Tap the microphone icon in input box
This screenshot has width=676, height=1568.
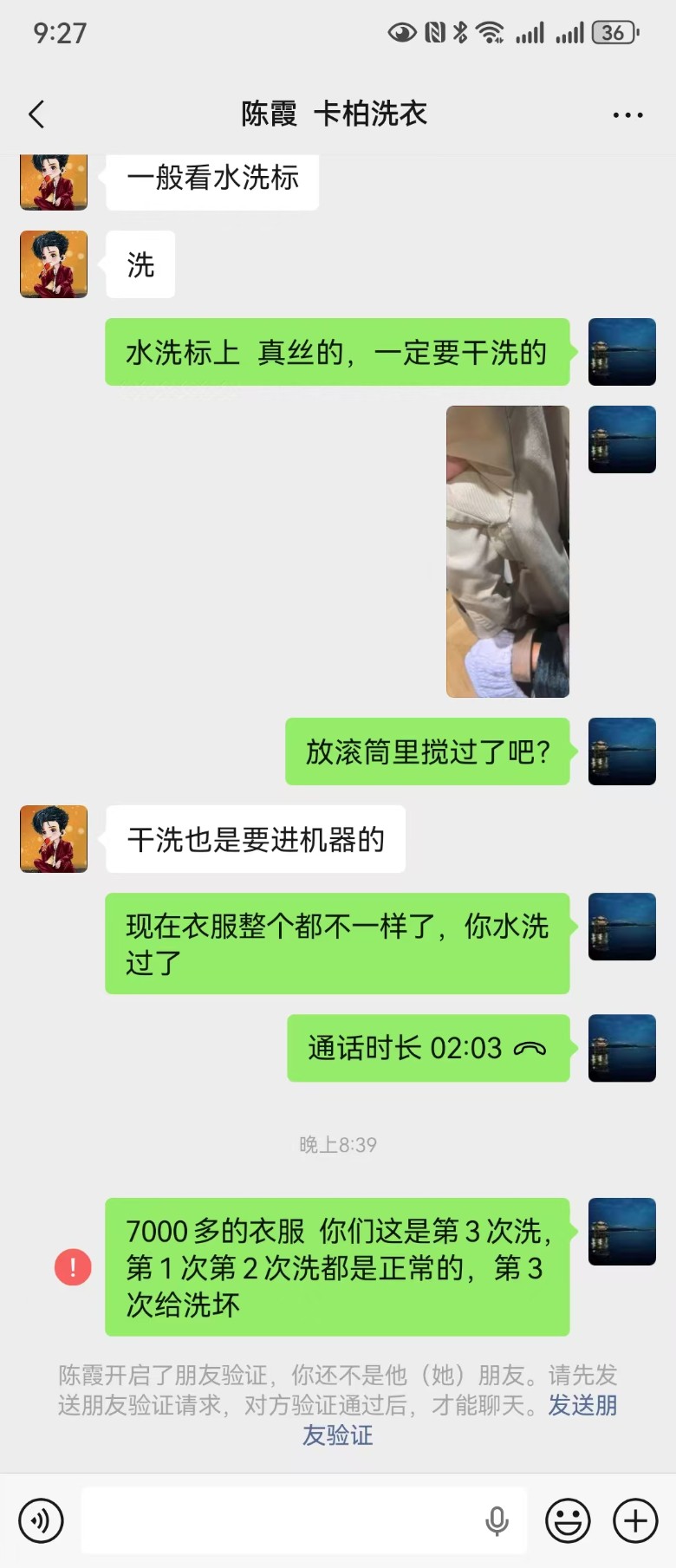[x=497, y=1520]
